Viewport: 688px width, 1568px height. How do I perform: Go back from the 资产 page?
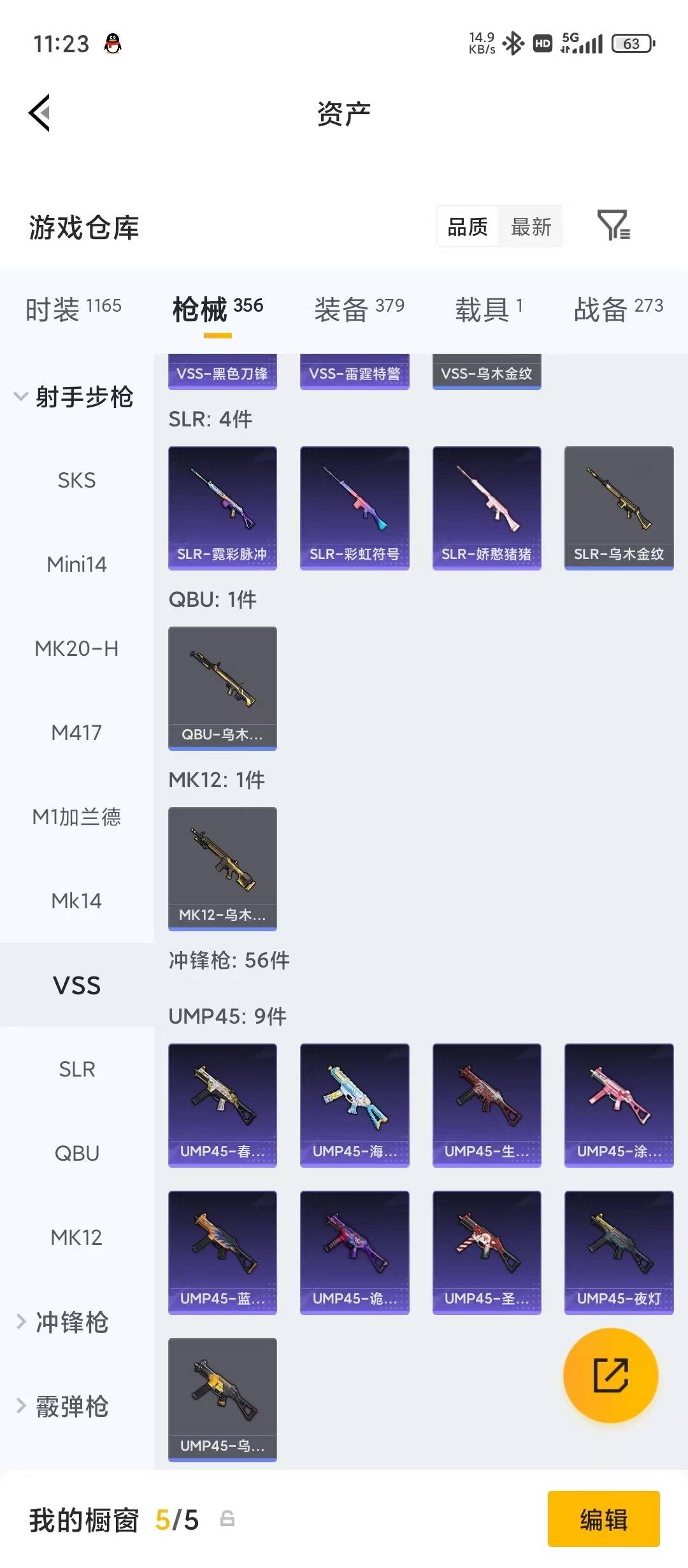(39, 113)
